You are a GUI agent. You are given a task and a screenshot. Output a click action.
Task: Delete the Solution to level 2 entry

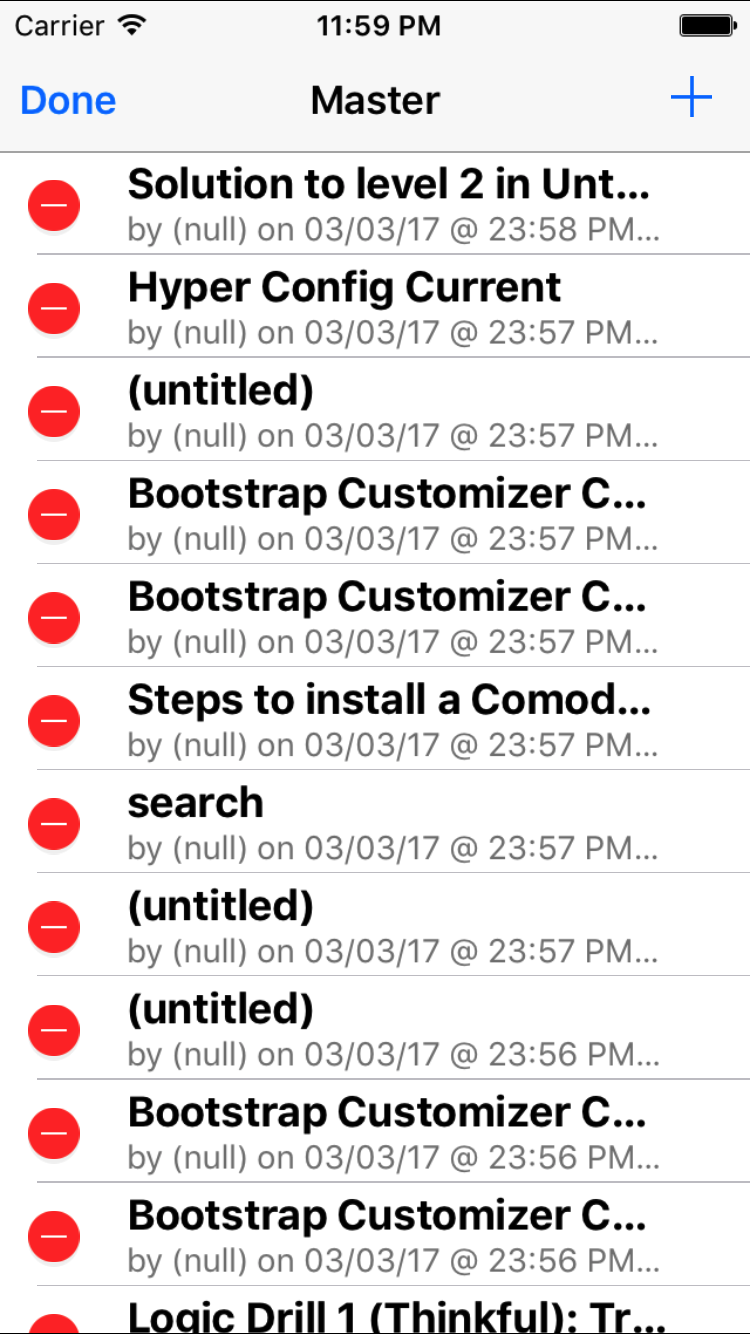click(54, 205)
